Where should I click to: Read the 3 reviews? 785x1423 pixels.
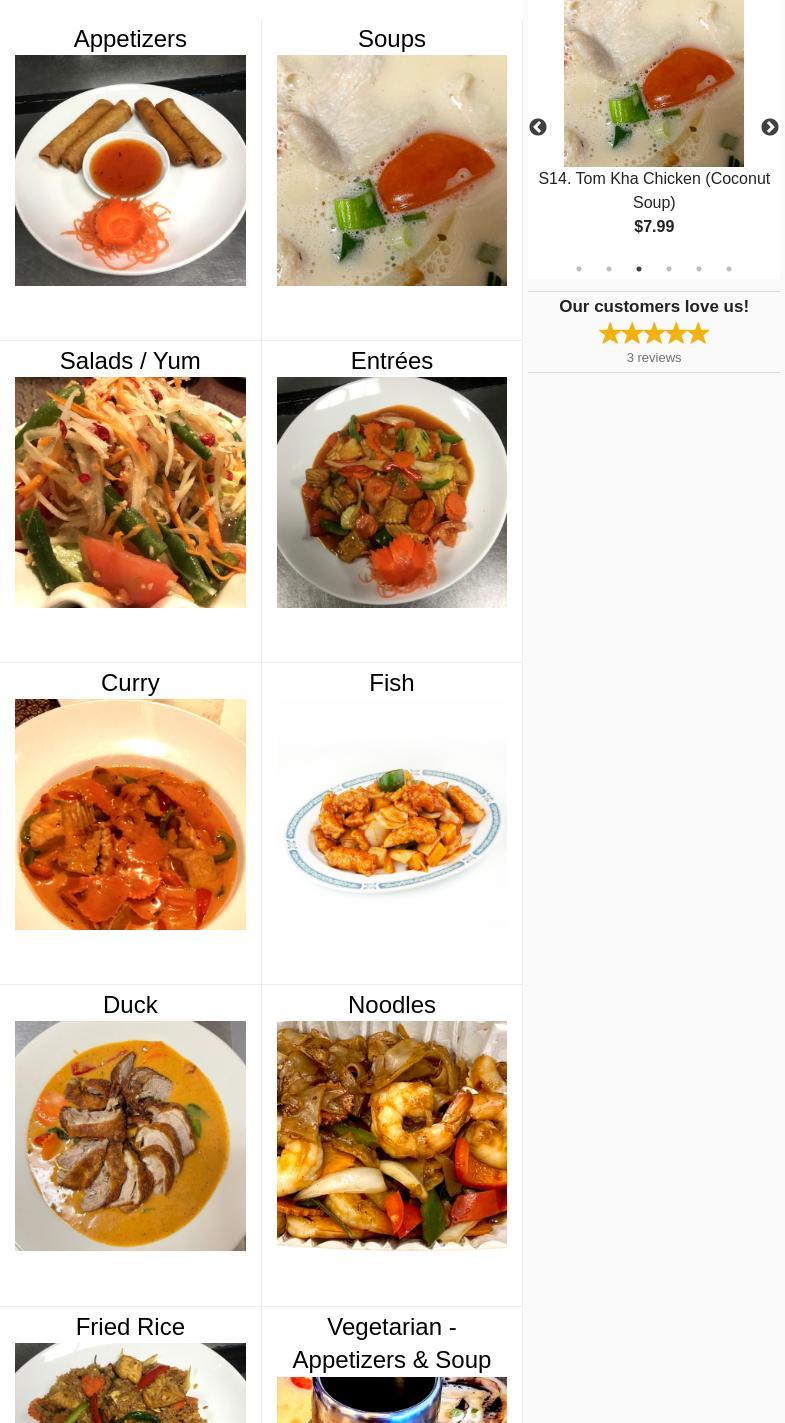654,358
